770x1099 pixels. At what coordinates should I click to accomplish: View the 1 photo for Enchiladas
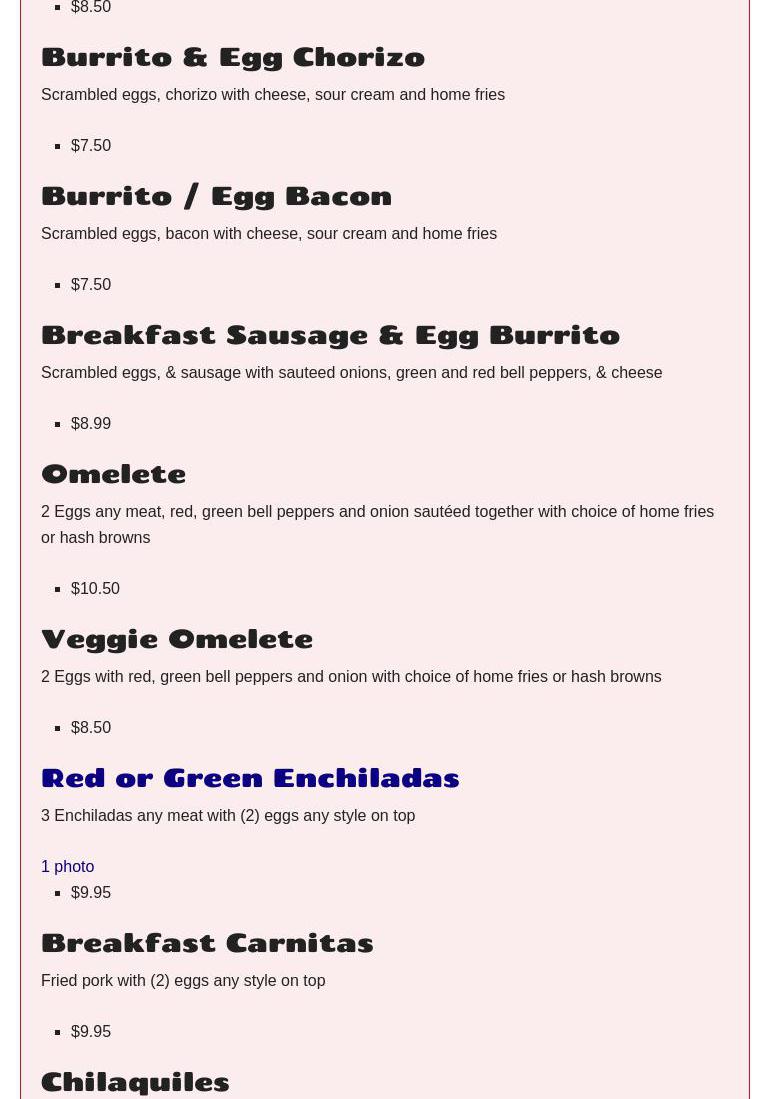tap(67, 866)
